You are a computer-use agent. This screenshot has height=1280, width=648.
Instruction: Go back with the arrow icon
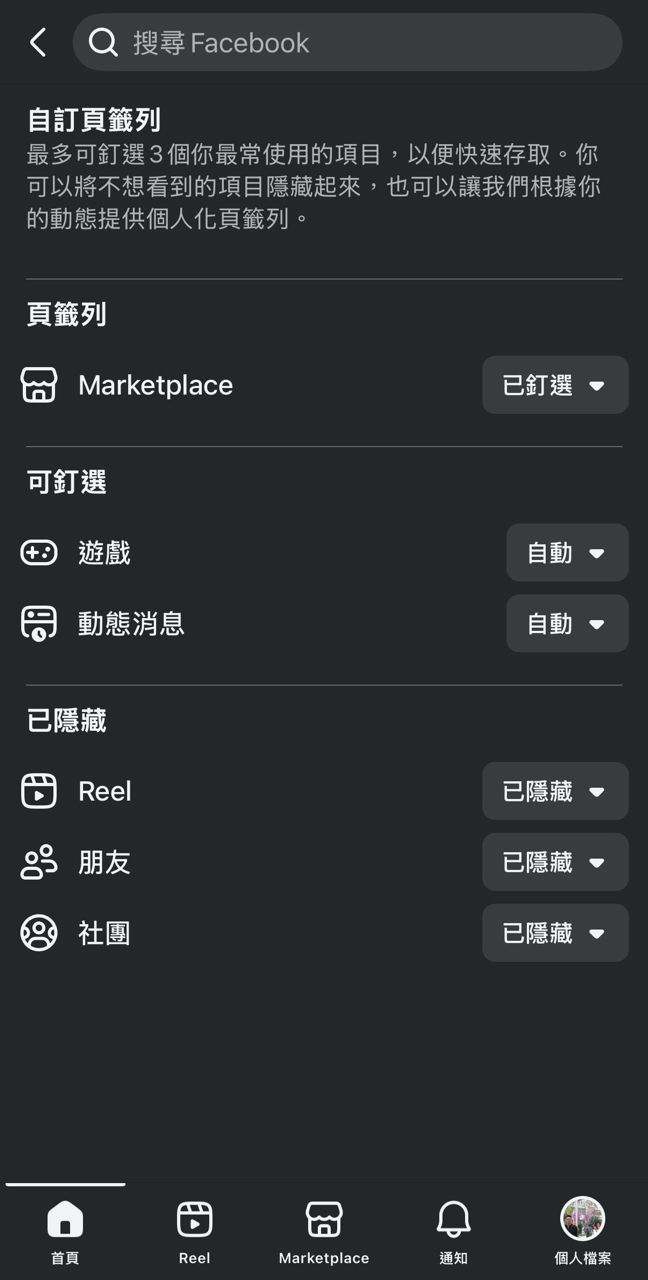tap(38, 42)
